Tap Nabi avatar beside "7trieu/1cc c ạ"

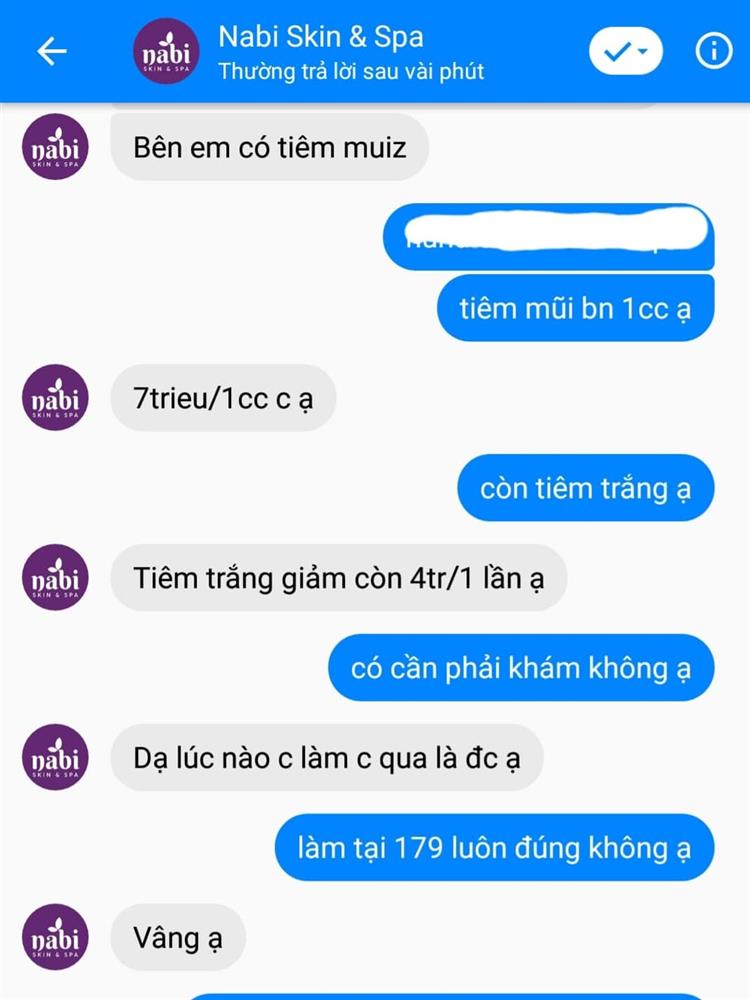(x=55, y=398)
